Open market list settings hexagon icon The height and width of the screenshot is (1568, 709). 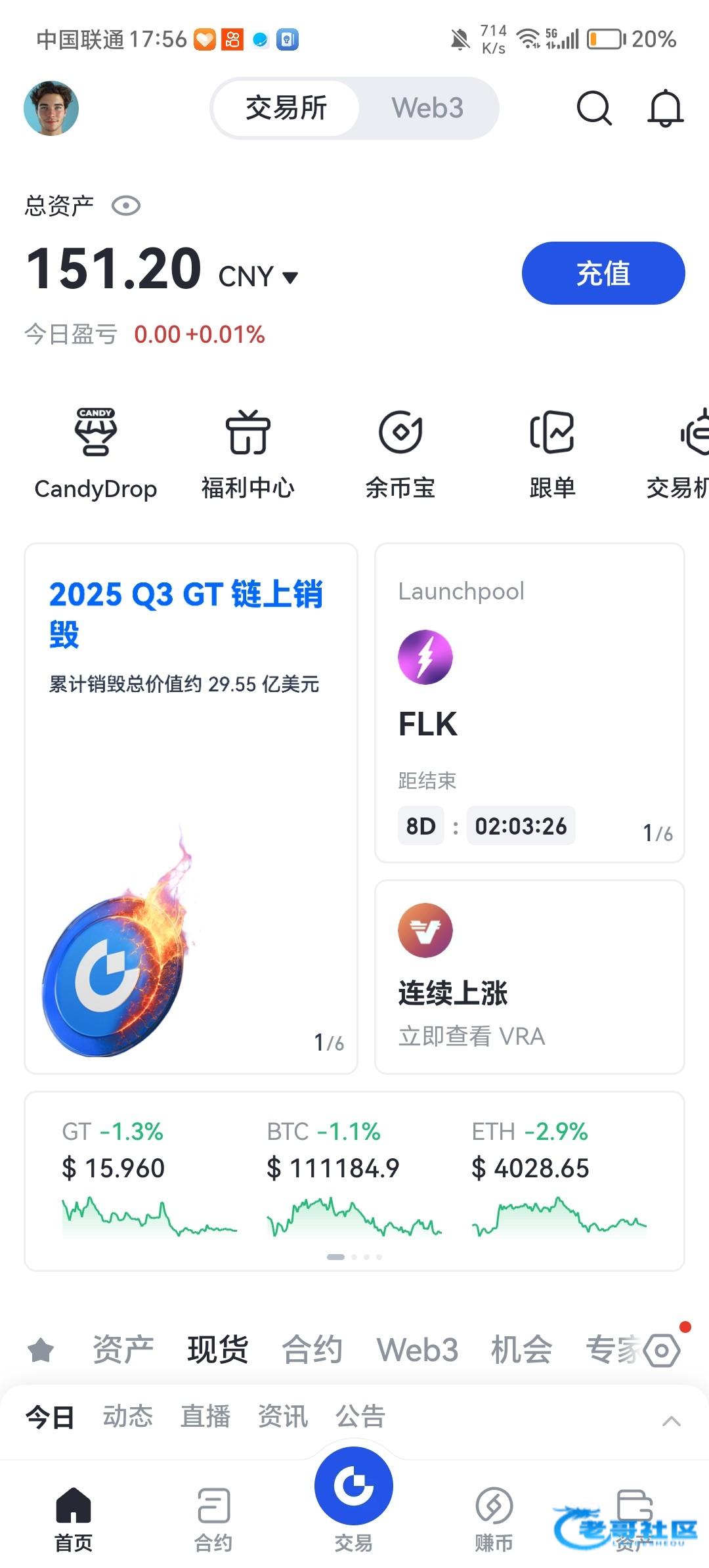click(662, 1350)
